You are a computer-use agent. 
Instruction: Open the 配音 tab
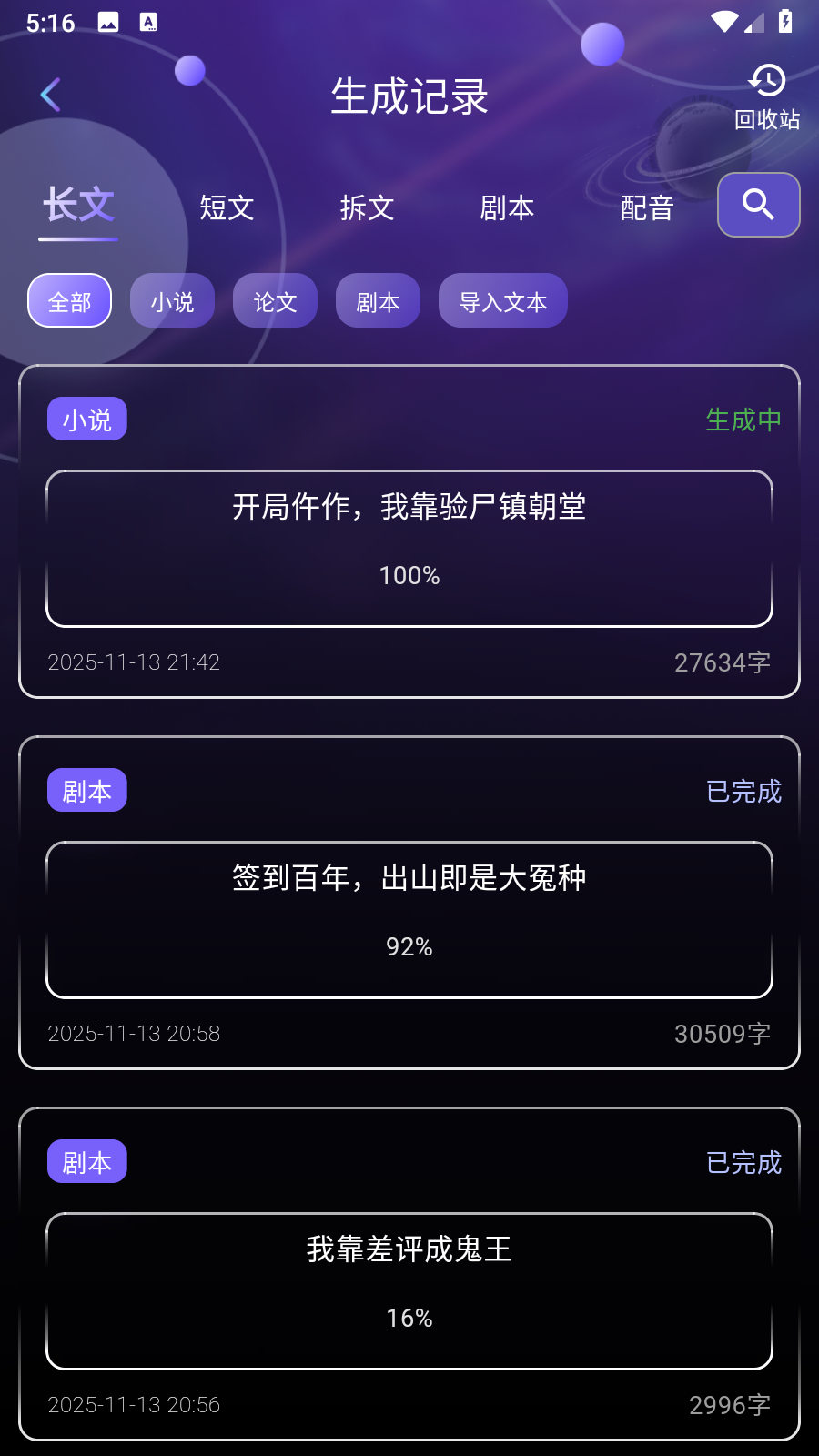coord(647,207)
